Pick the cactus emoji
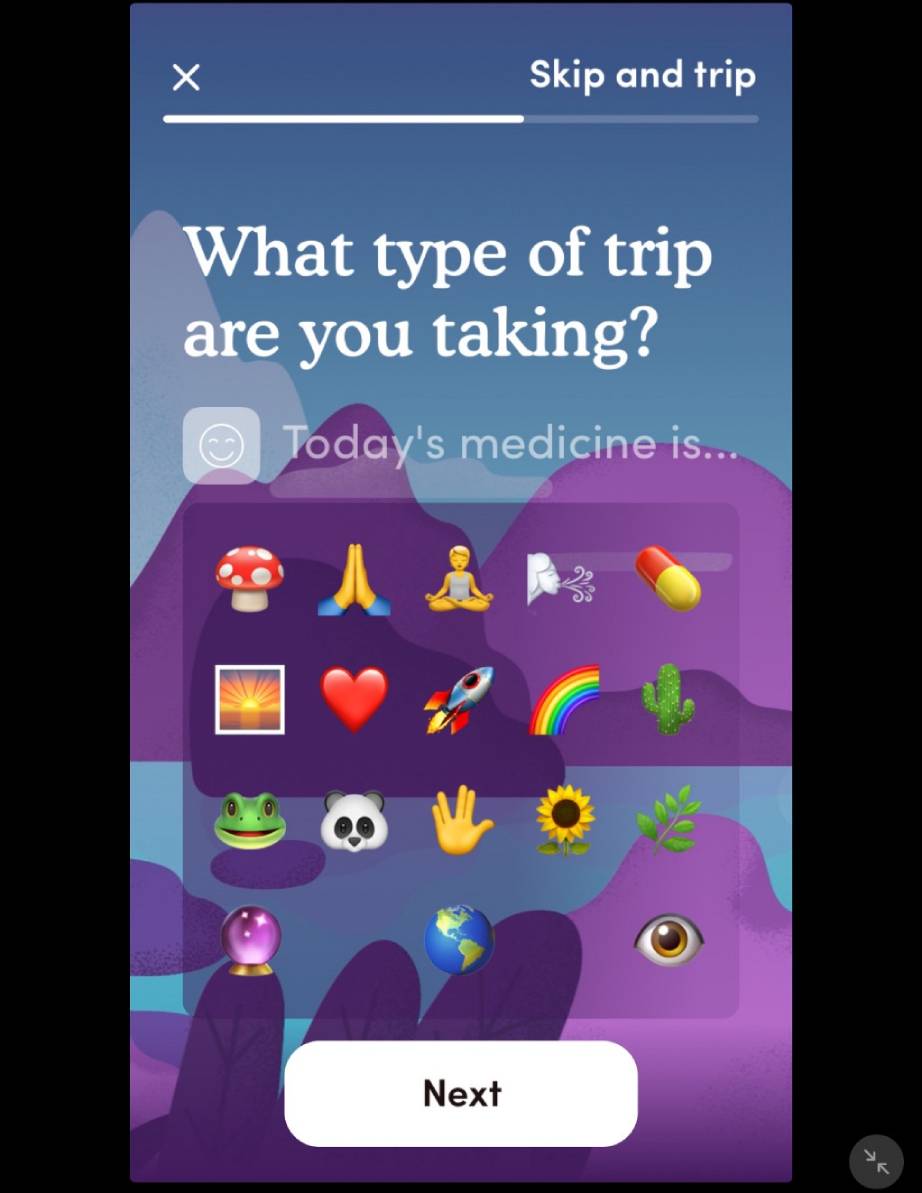This screenshot has height=1193, width=922. [668, 699]
